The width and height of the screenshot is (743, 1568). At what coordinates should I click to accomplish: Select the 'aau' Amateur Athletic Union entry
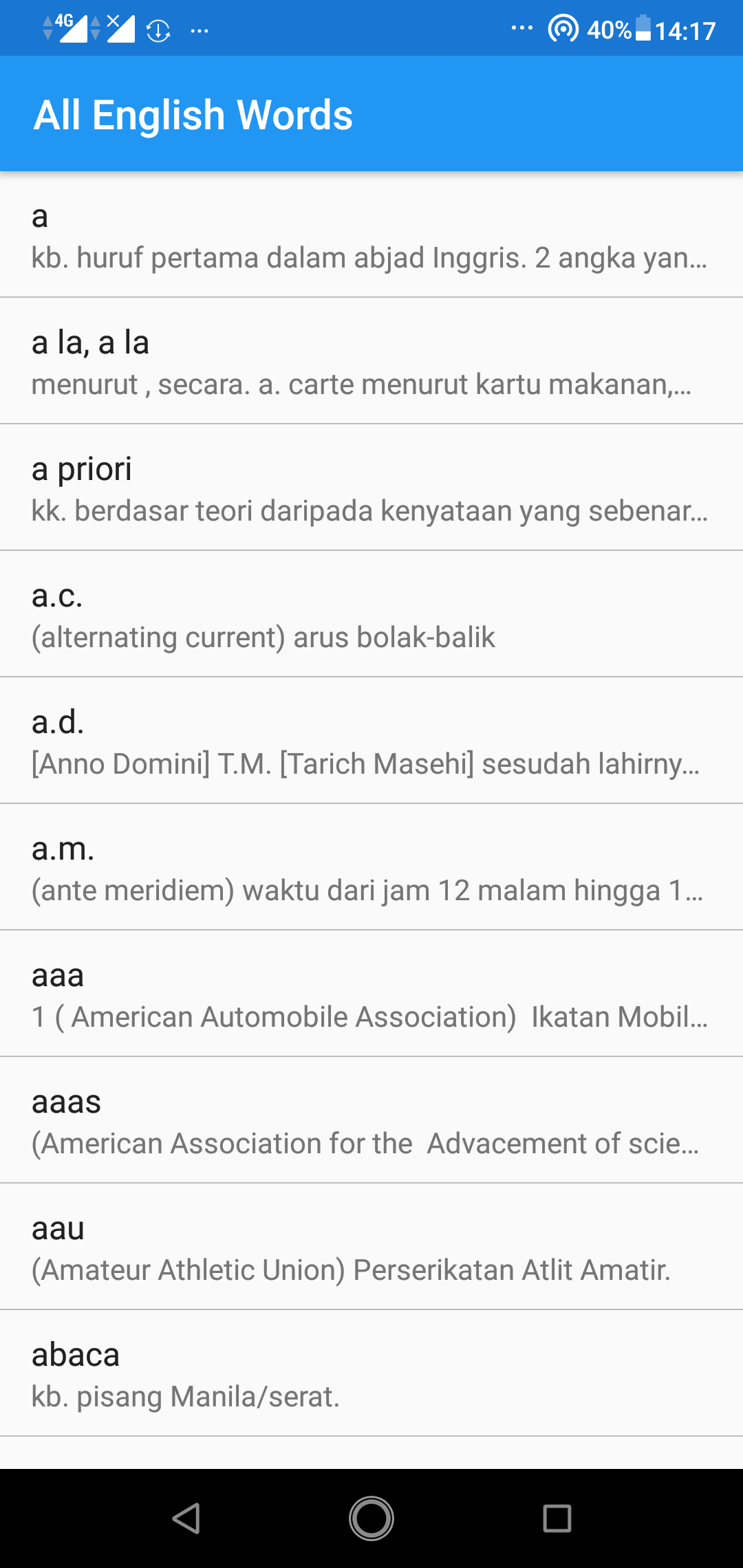tap(371, 1248)
